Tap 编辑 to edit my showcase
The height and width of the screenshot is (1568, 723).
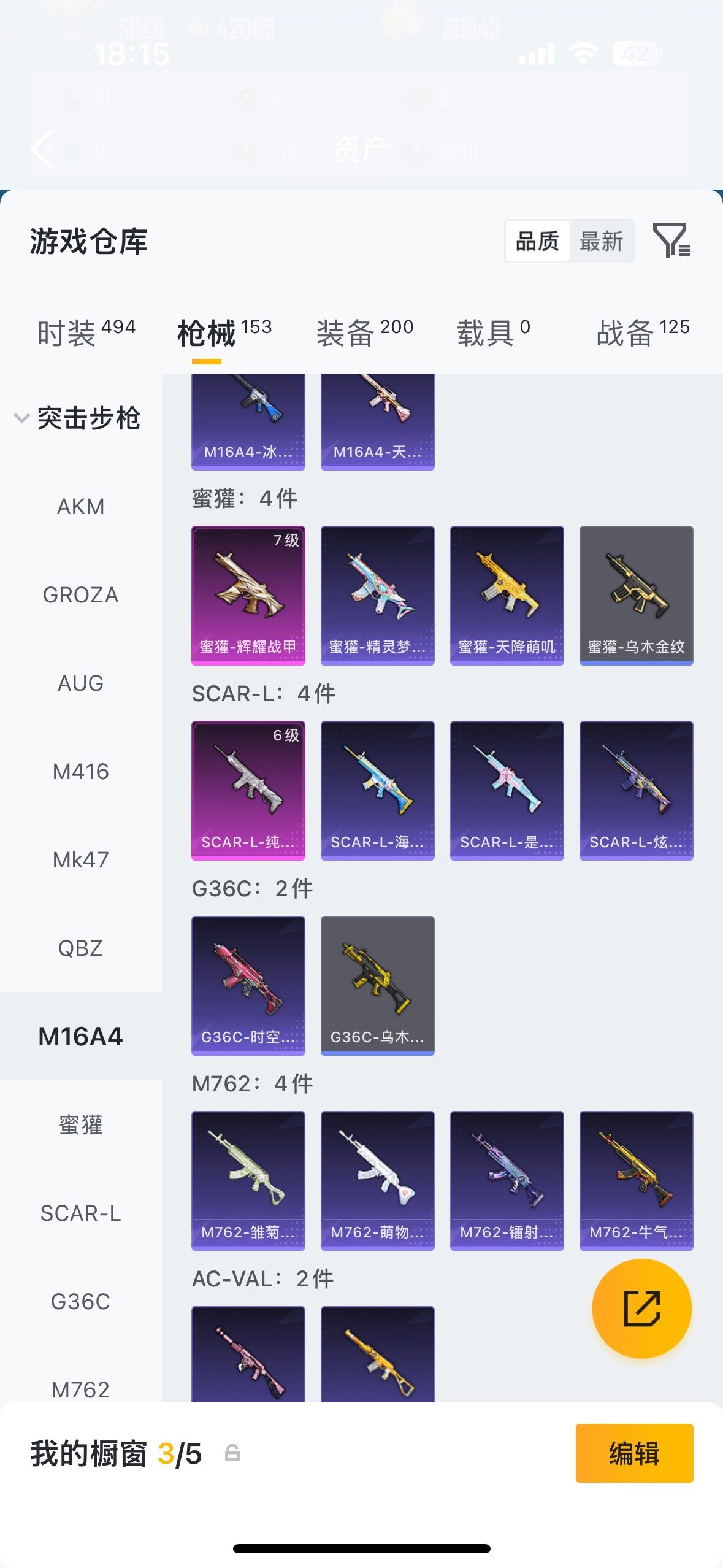[x=634, y=1453]
